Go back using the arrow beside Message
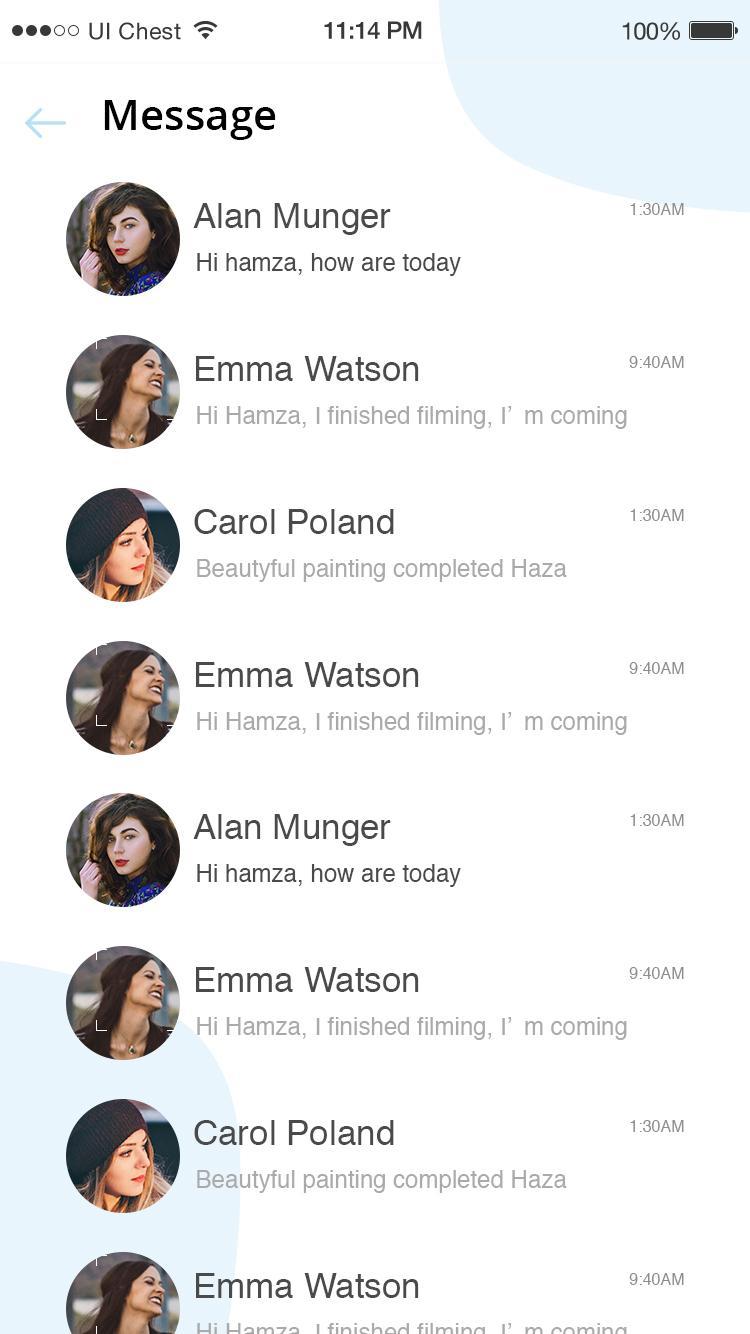Viewport: 750px width, 1334px height. point(45,122)
